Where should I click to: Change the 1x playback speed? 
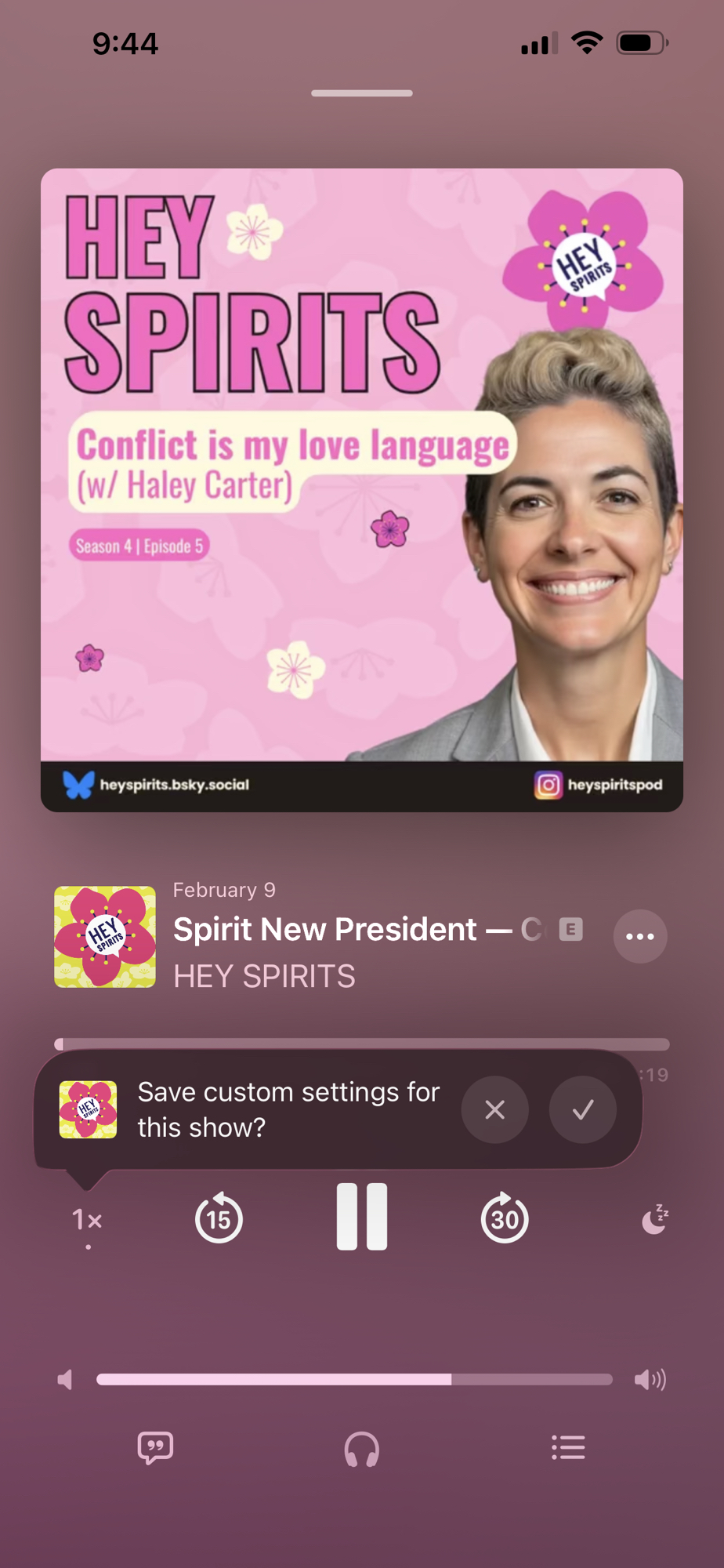tap(87, 1220)
